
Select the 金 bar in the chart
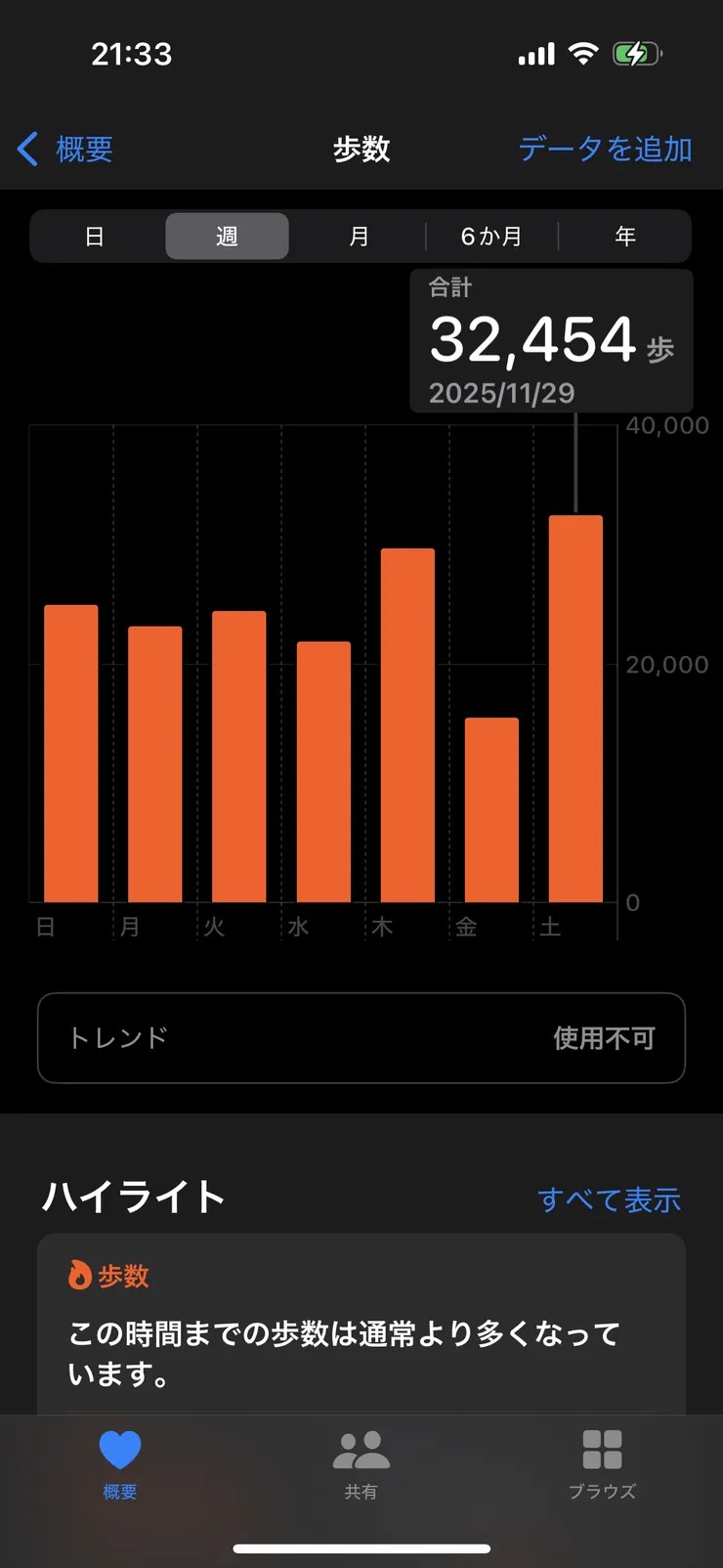coord(491,809)
